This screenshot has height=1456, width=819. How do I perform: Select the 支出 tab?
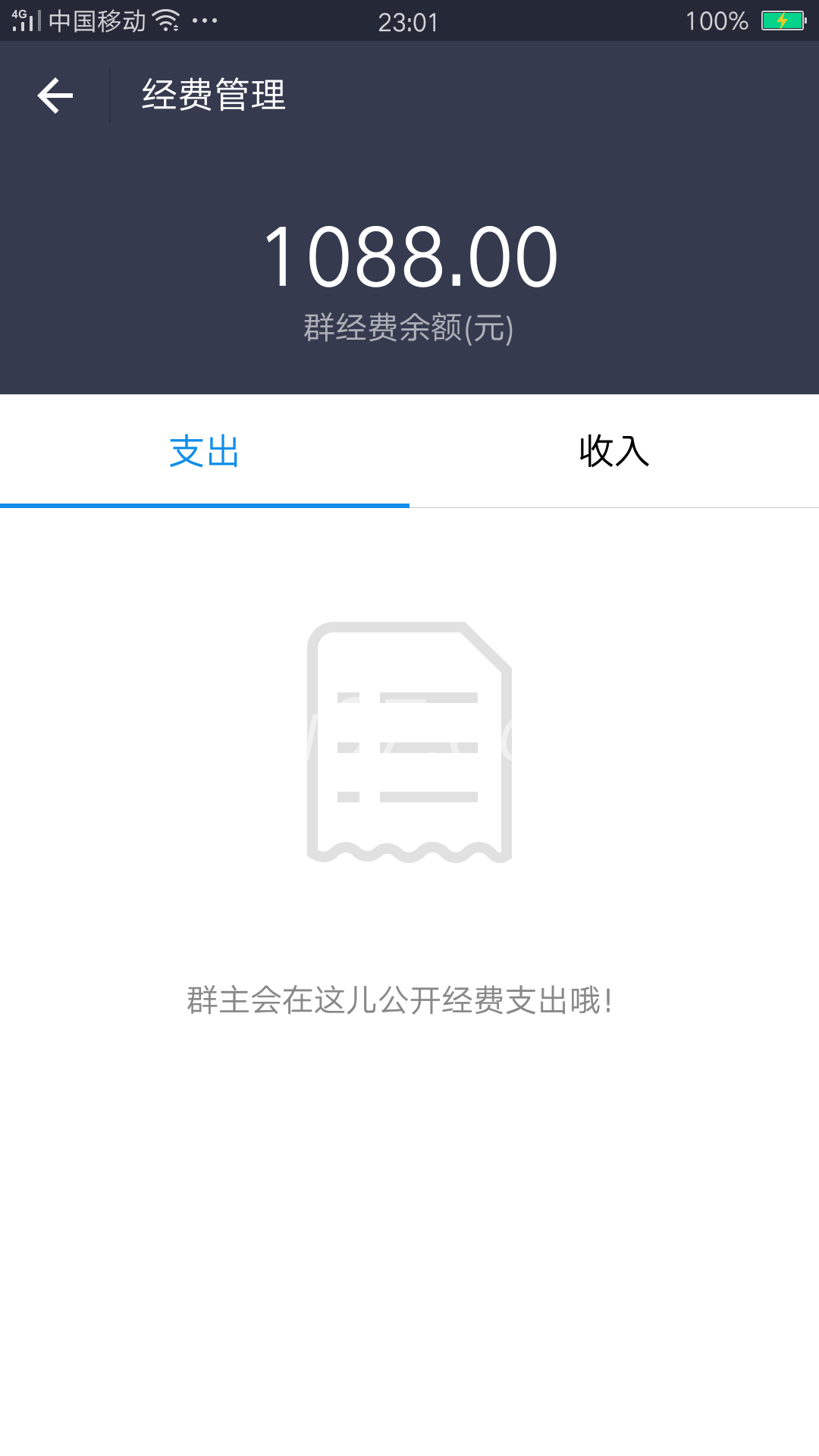(x=205, y=451)
